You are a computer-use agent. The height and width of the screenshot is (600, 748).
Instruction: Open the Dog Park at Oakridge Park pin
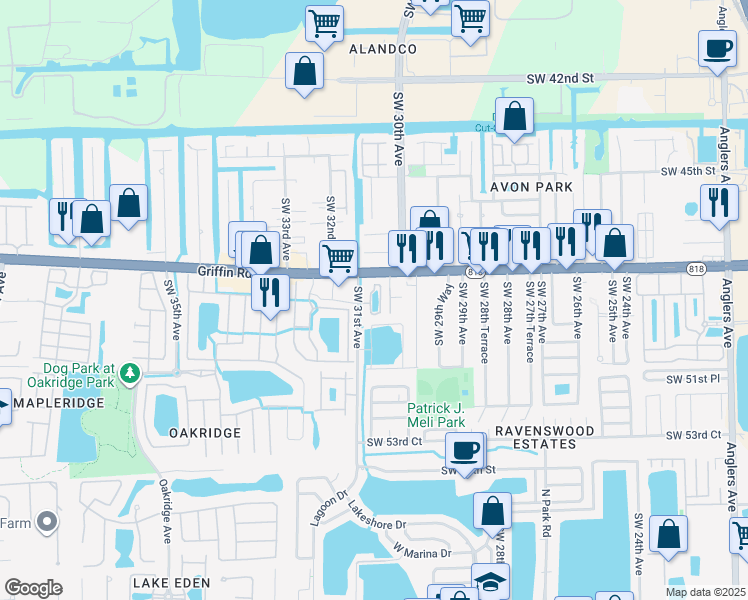tap(129, 375)
